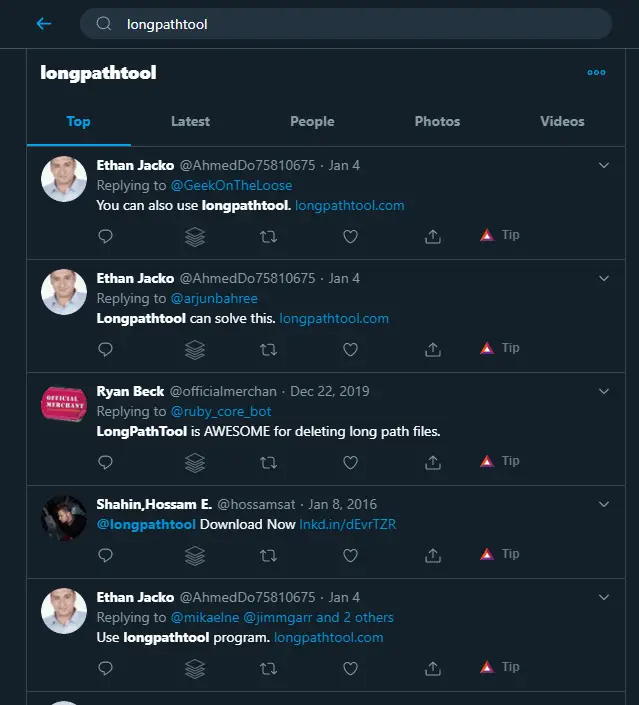Go back with the arrow icon
The height and width of the screenshot is (705, 639).
(43, 24)
